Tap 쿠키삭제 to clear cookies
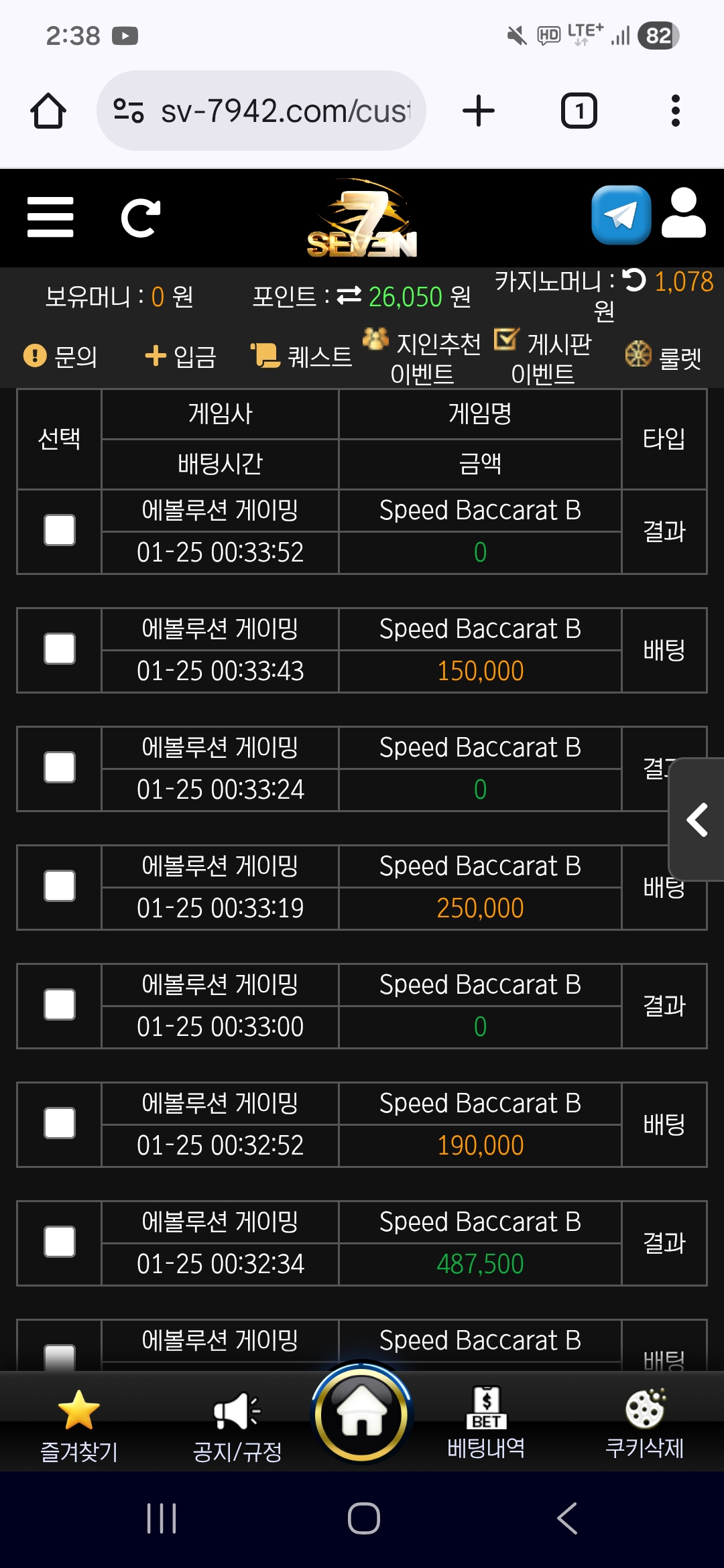Image resolution: width=724 pixels, height=1568 pixels. [645, 1423]
